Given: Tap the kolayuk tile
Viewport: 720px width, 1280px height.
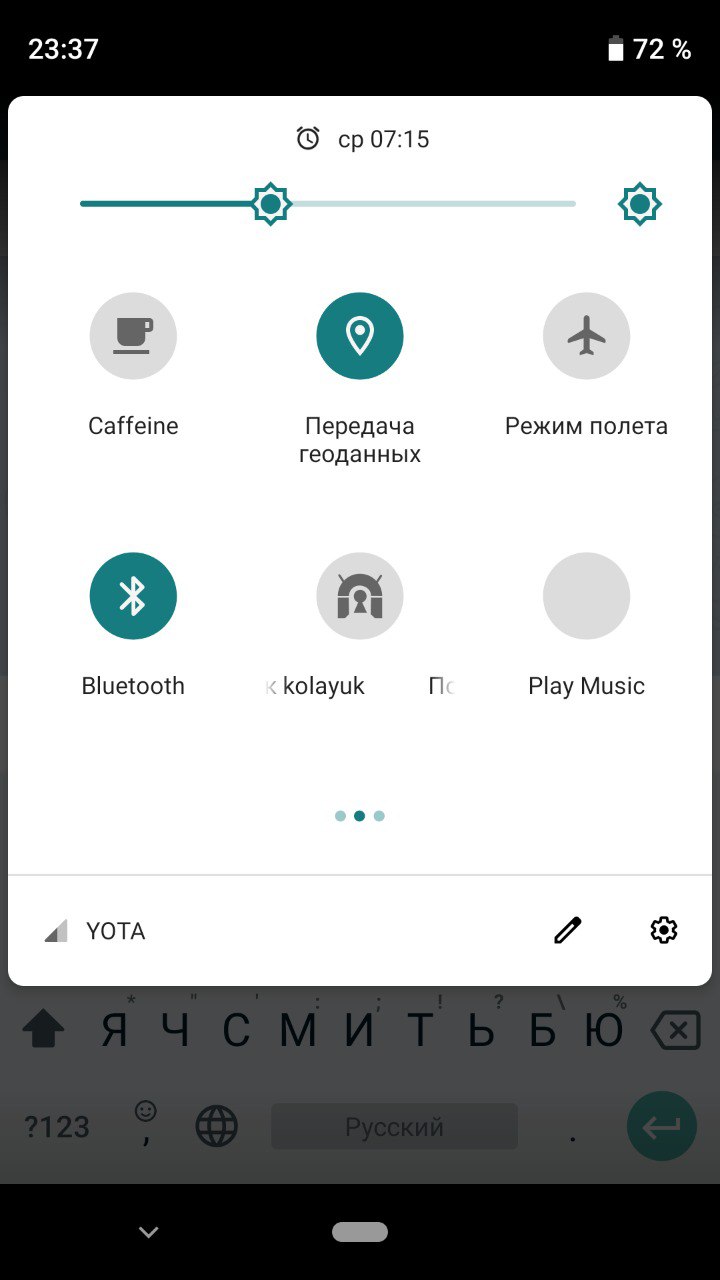Looking at the screenshot, I should (x=360, y=596).
